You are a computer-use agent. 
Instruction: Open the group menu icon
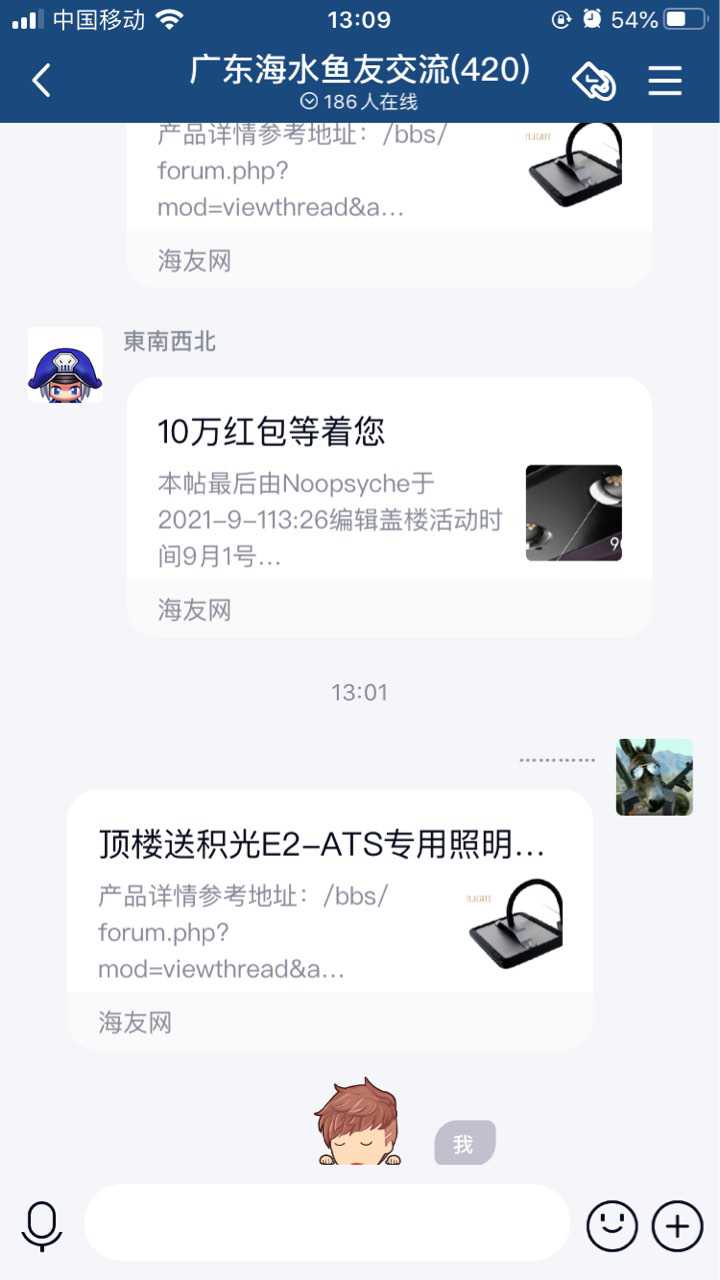(665, 80)
